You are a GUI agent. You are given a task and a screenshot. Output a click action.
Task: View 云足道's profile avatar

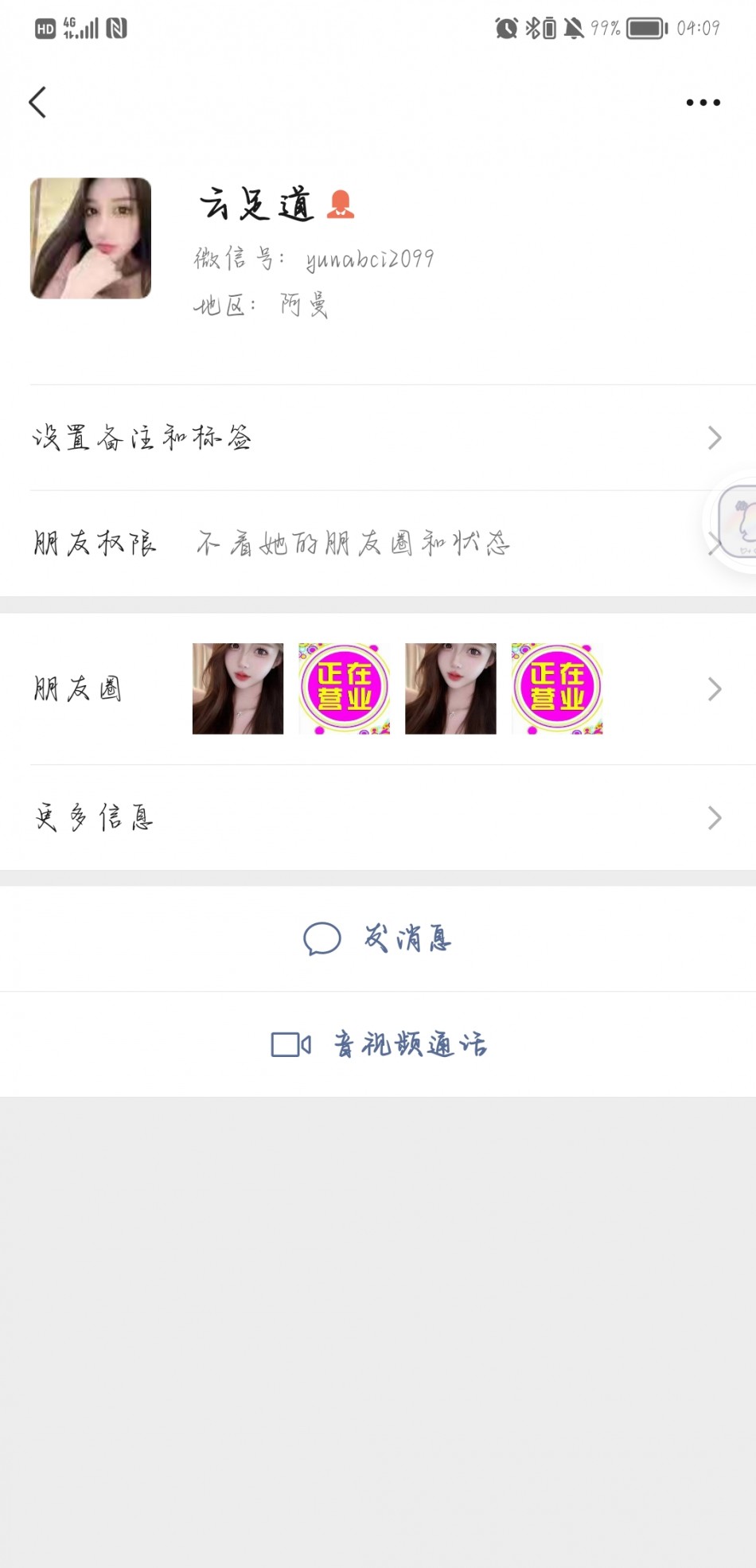pos(91,238)
